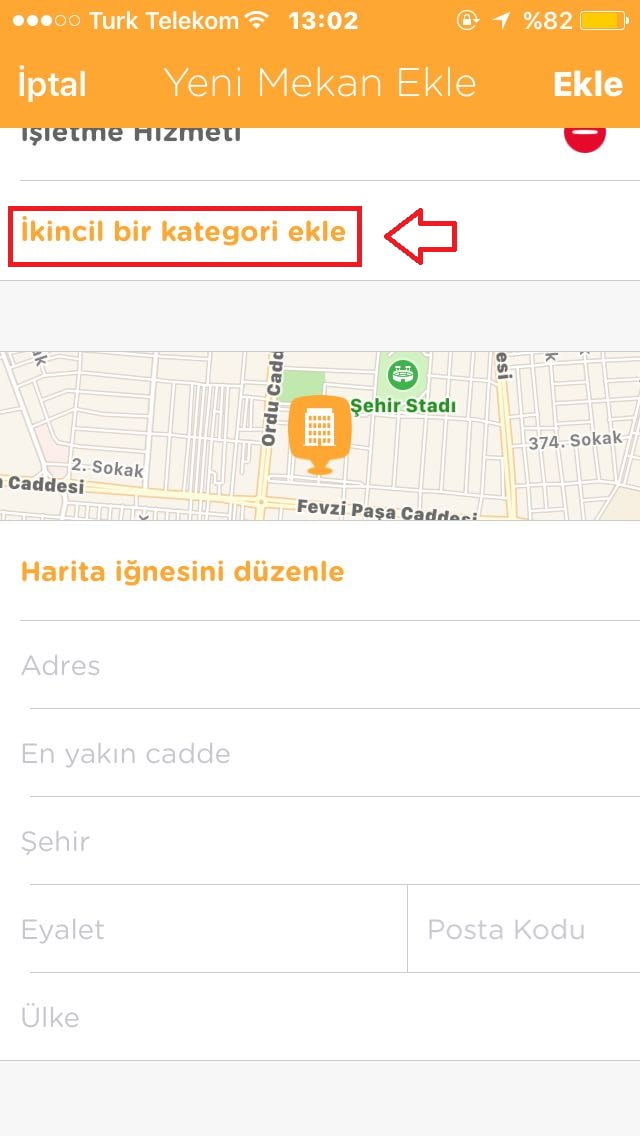The width and height of the screenshot is (640, 1136).
Task: Focus the Adres field
Action: [320, 665]
